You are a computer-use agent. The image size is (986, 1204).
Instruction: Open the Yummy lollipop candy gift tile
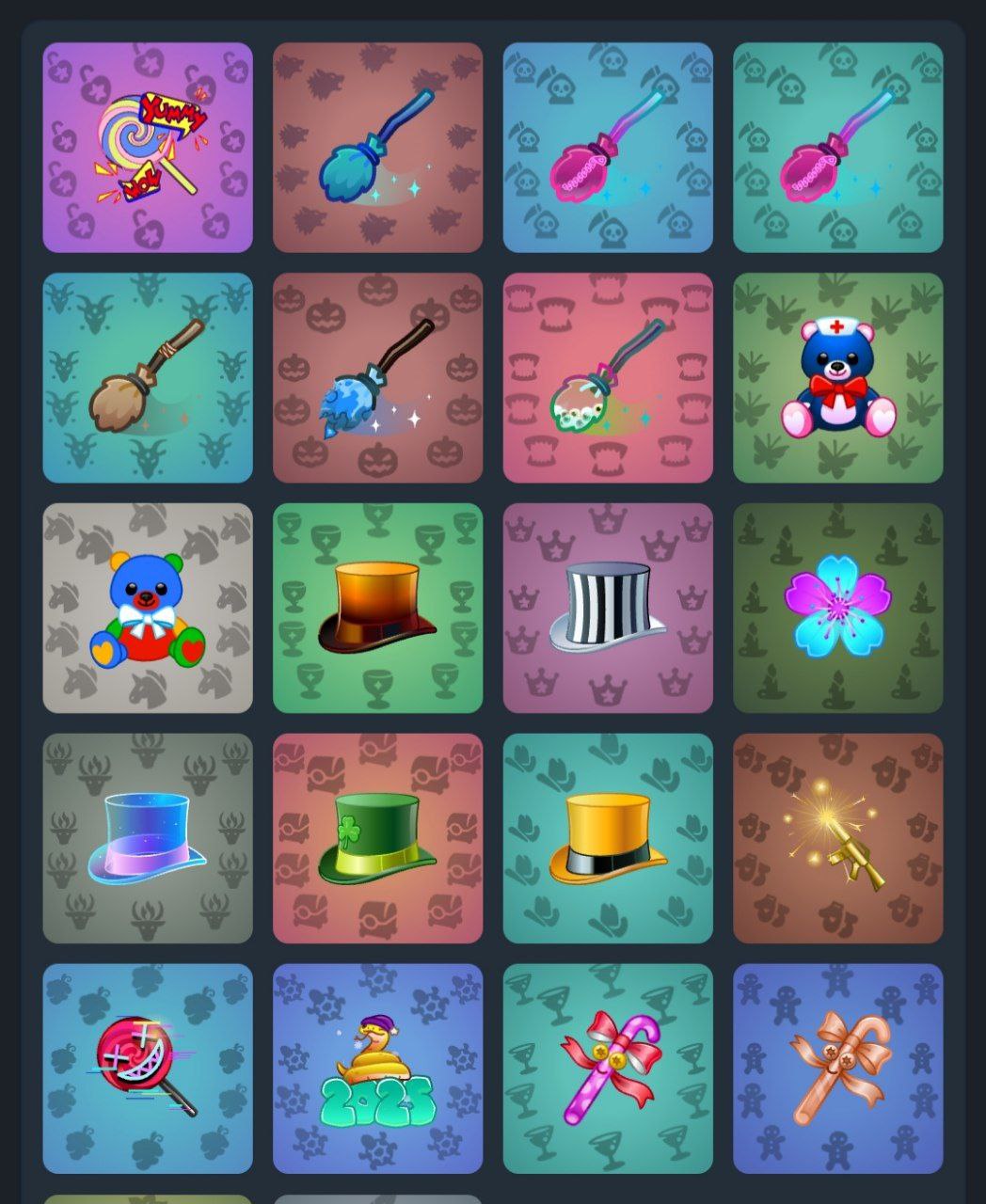pyautogui.click(x=148, y=148)
